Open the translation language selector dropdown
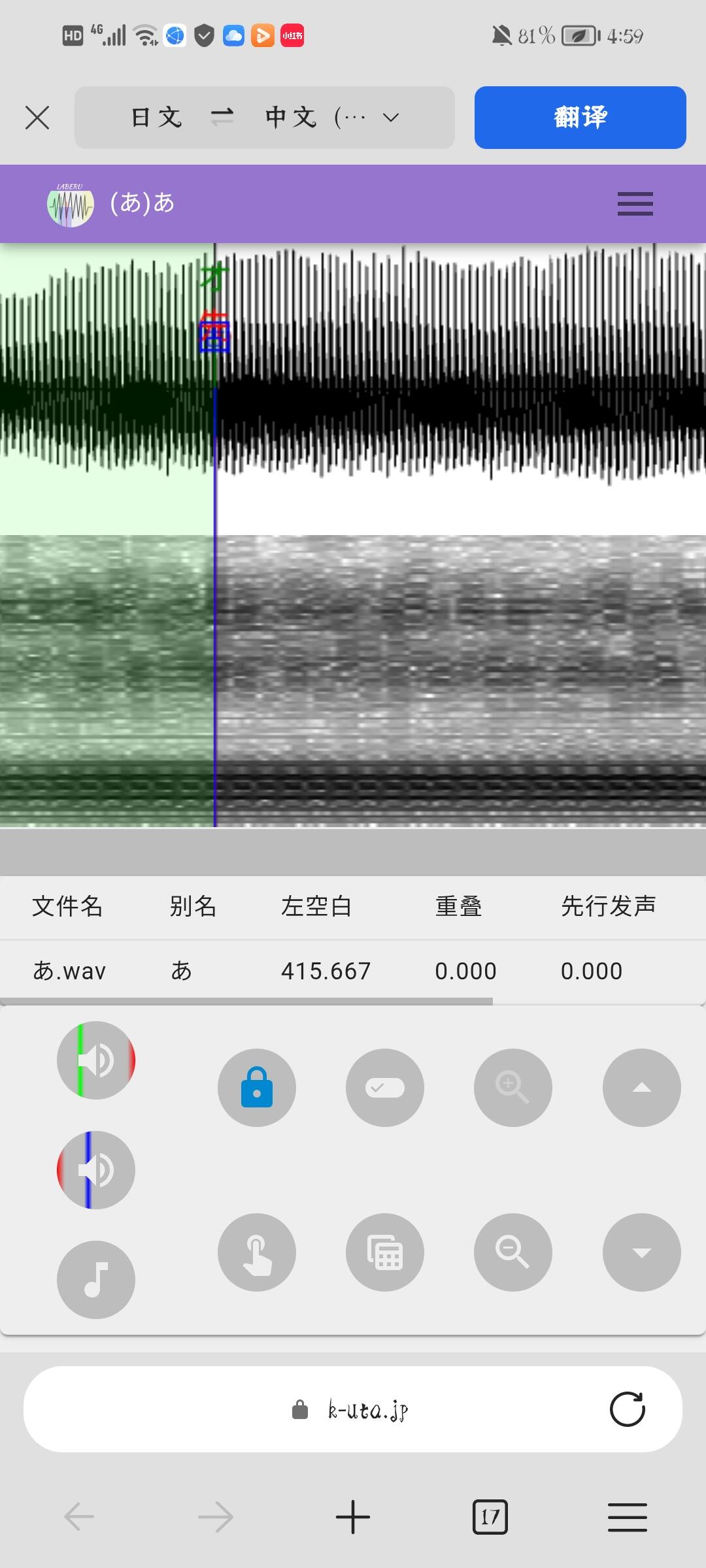The width and height of the screenshot is (706, 1568). [x=265, y=118]
